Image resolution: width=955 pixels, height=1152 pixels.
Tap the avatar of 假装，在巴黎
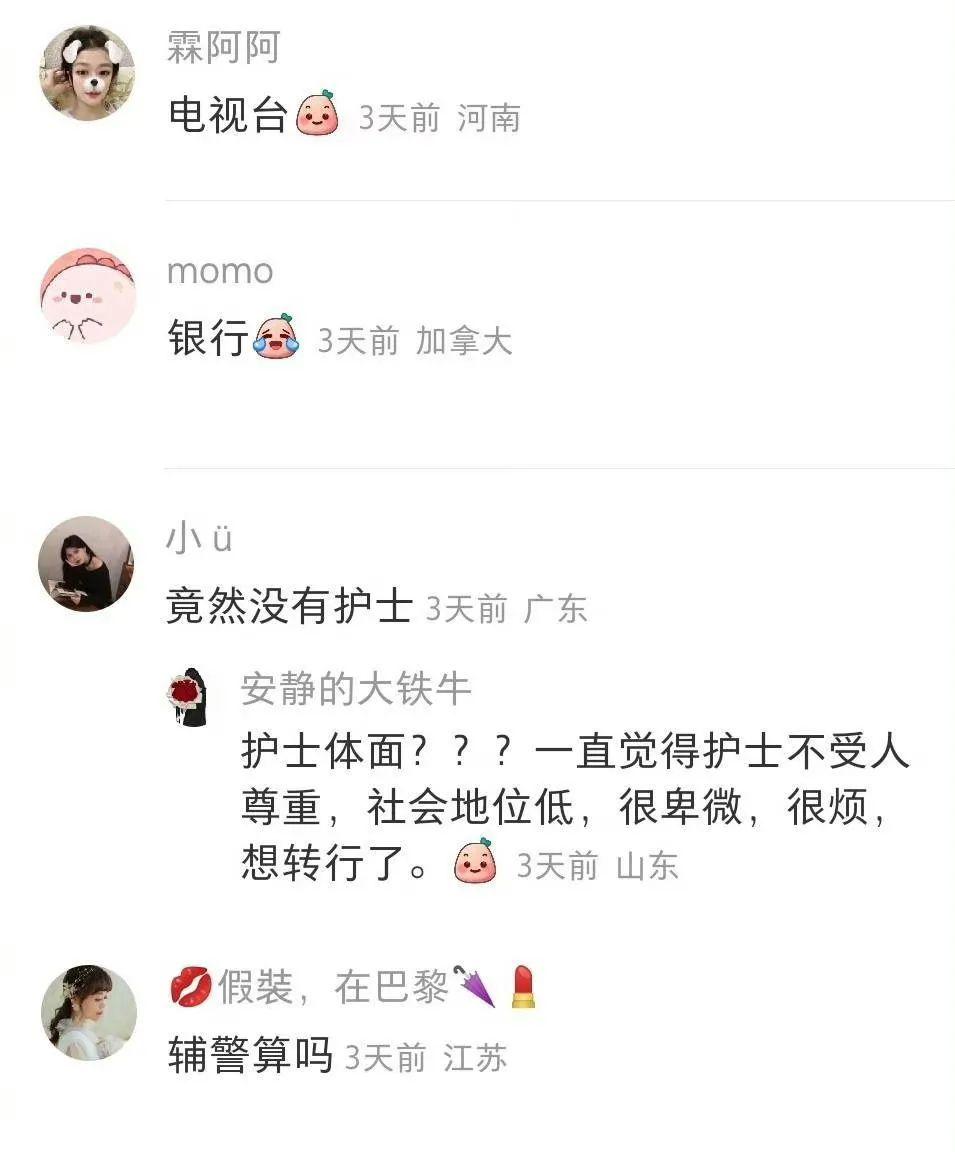[x=88, y=1012]
